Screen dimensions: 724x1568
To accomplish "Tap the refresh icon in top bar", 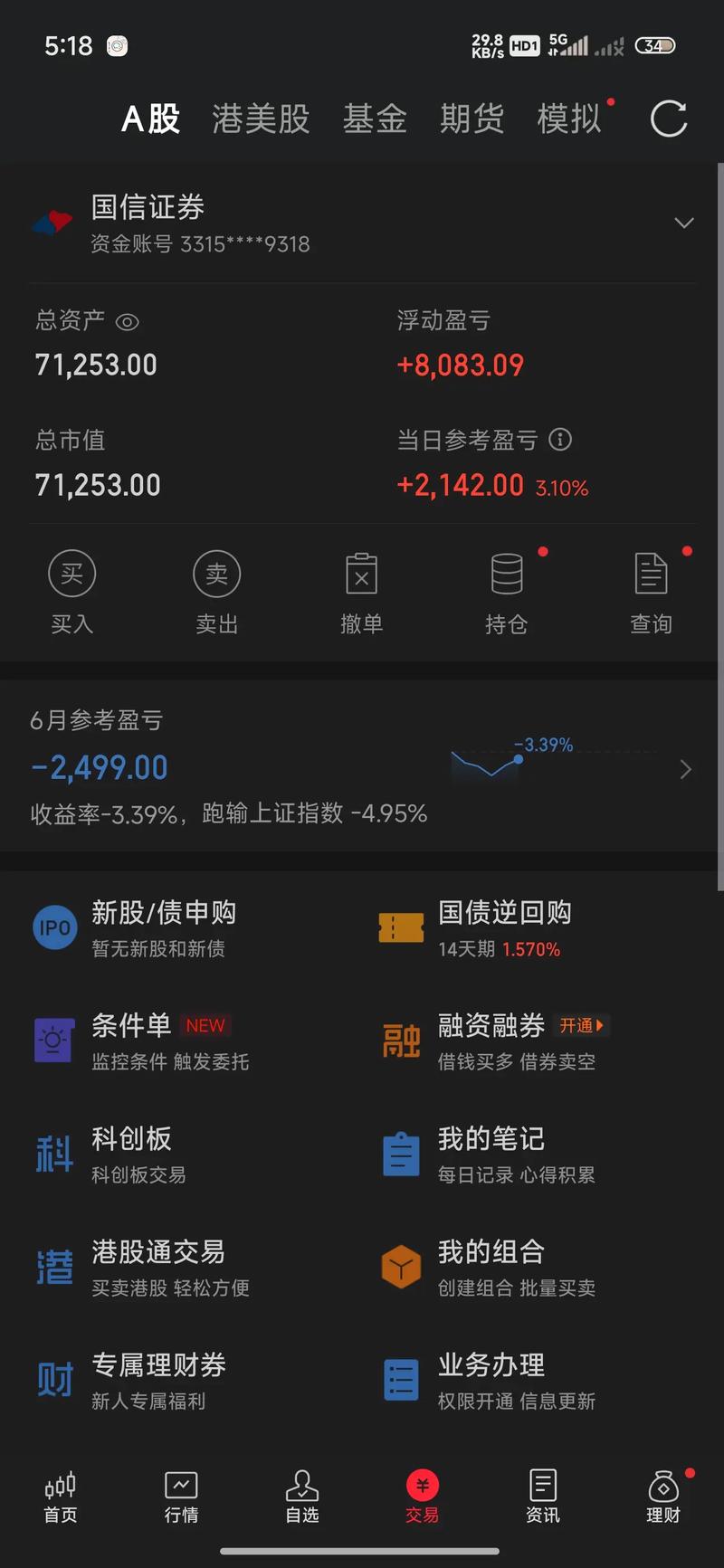I will tap(668, 119).
